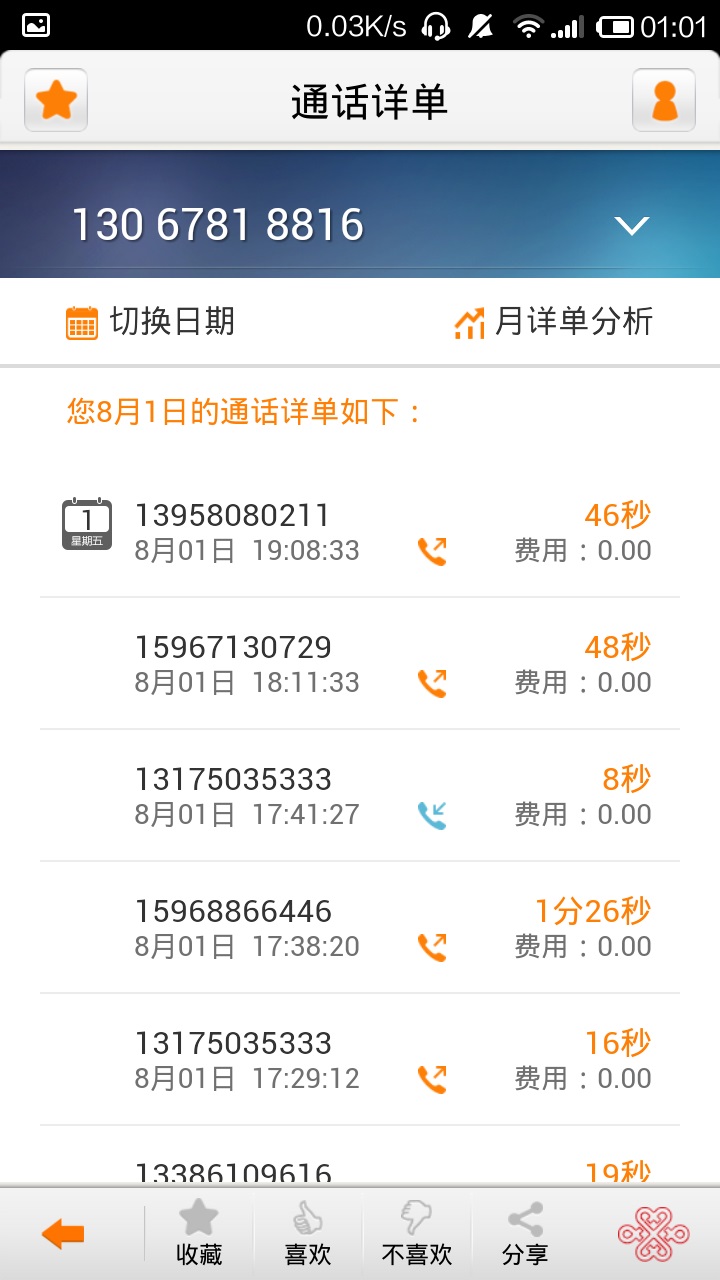
Task: Go back with the orange arrow
Action: [63, 1234]
